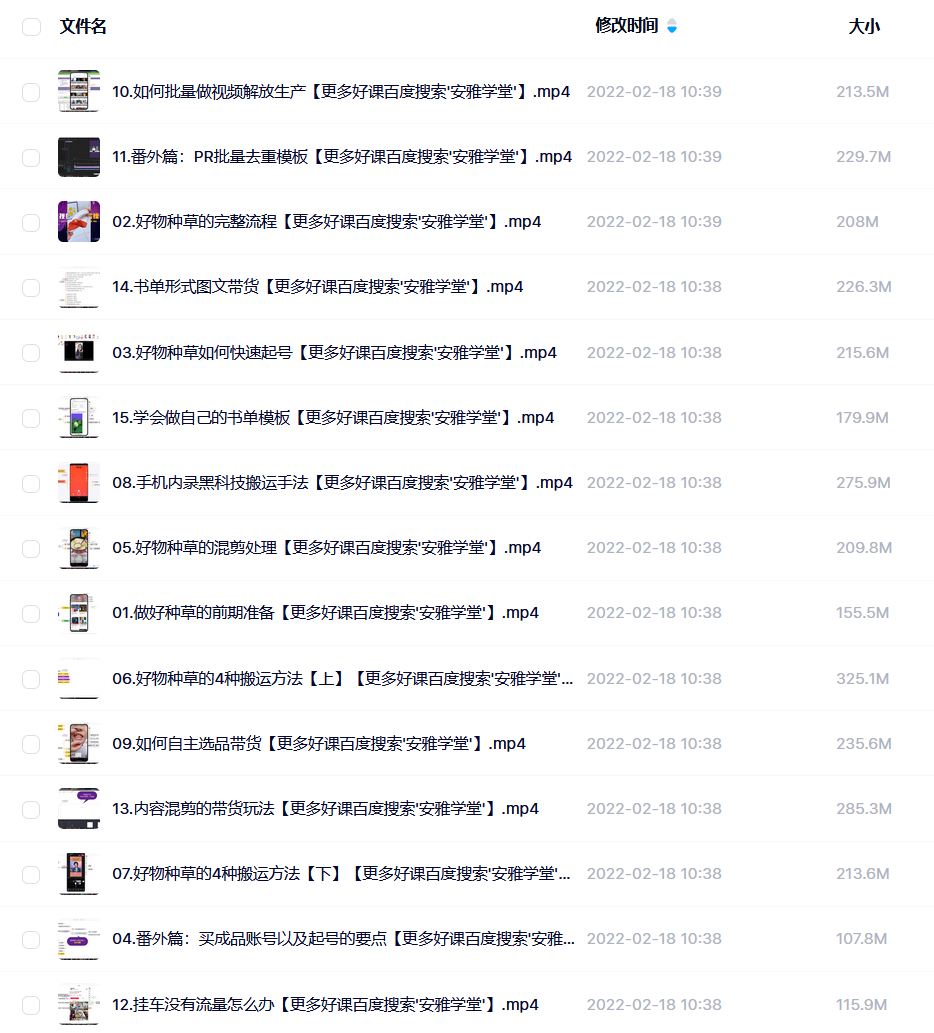
Task: Tap thumbnail of 15.学会做自己的书单模板
Action: tap(78, 418)
